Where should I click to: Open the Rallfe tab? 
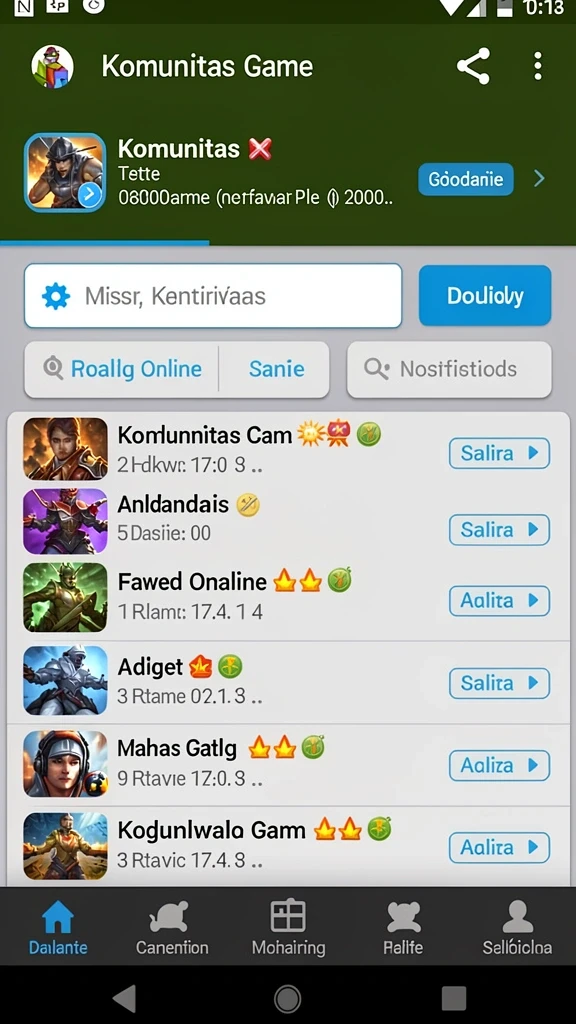403,927
